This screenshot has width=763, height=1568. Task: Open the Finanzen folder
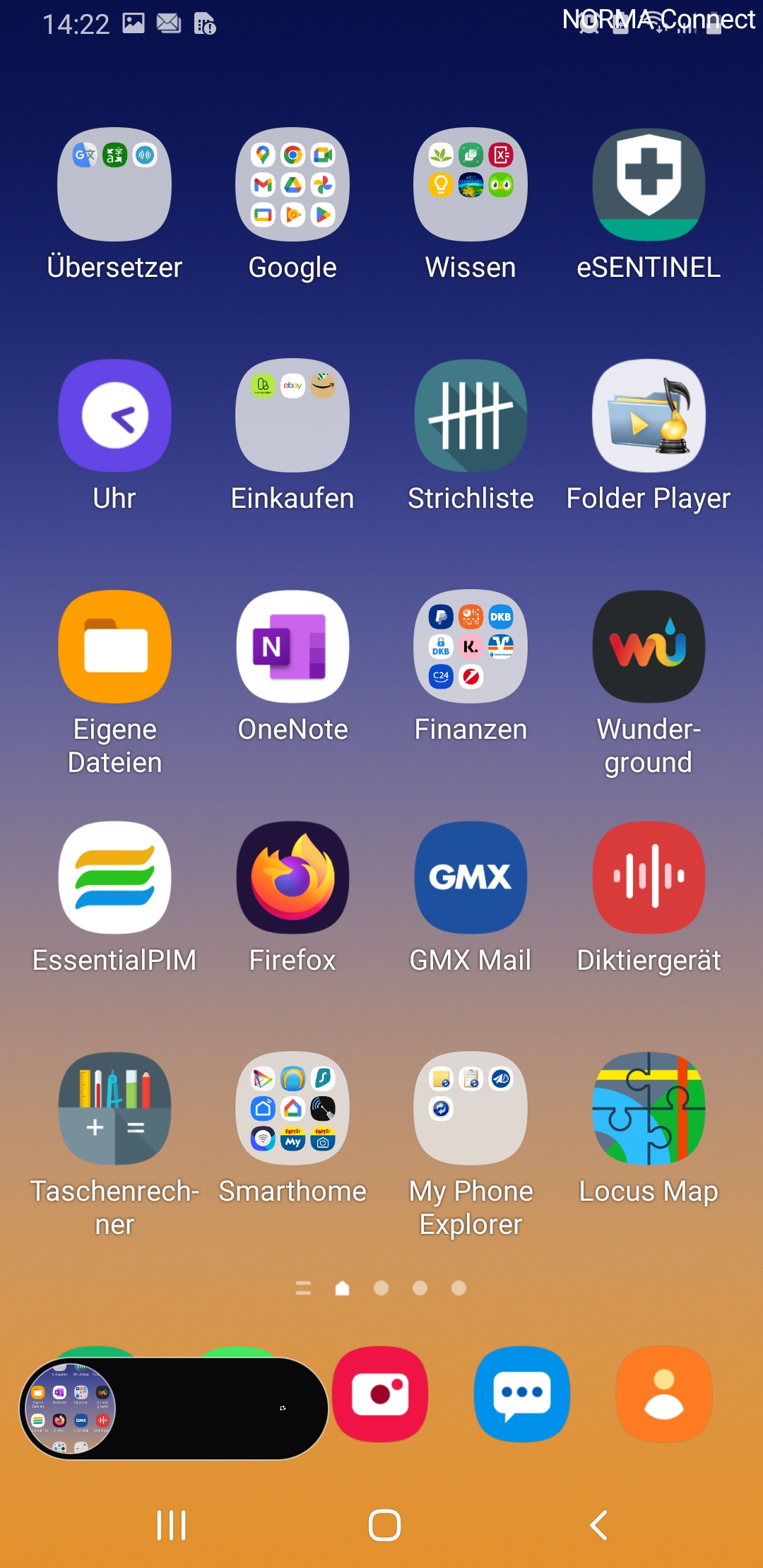tap(471, 647)
